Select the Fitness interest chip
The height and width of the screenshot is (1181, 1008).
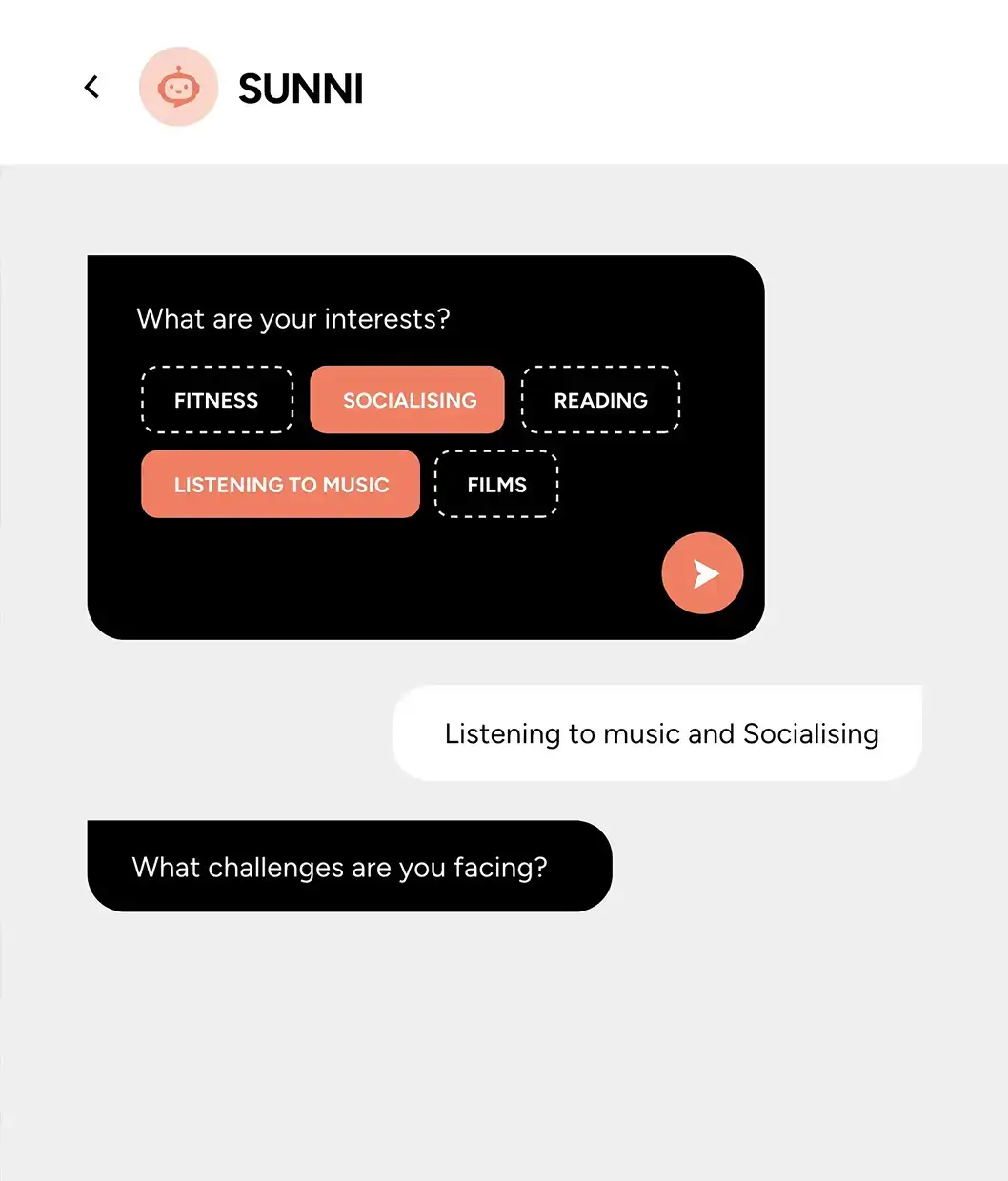(x=216, y=400)
